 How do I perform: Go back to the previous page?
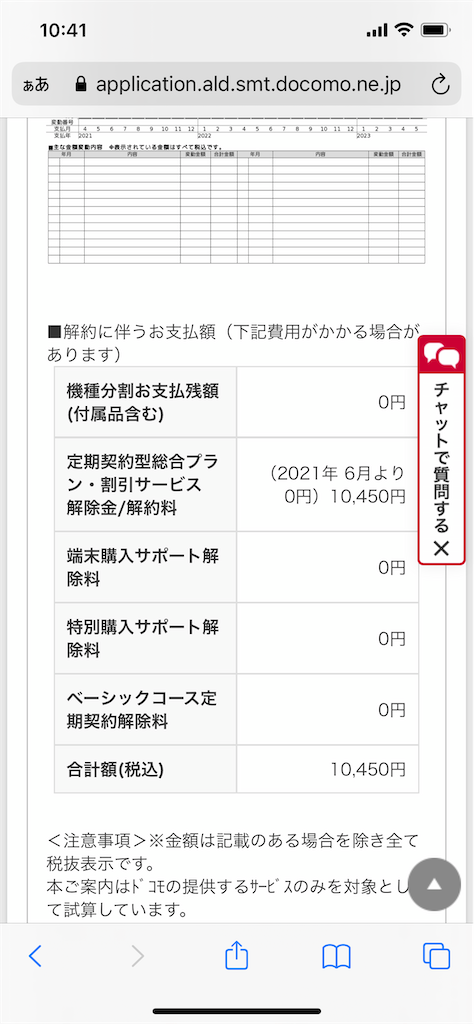point(35,957)
